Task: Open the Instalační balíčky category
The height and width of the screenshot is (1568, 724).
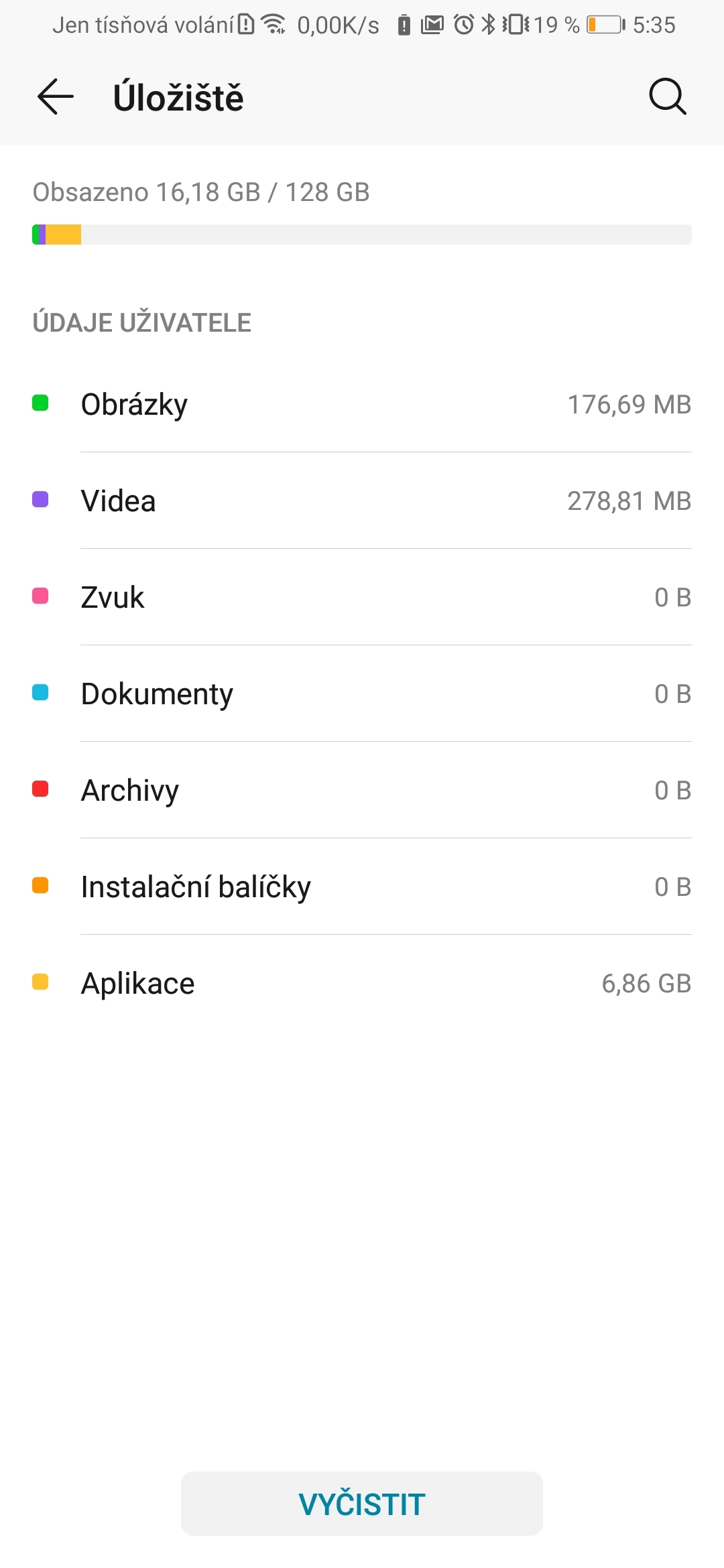Action: click(x=362, y=886)
